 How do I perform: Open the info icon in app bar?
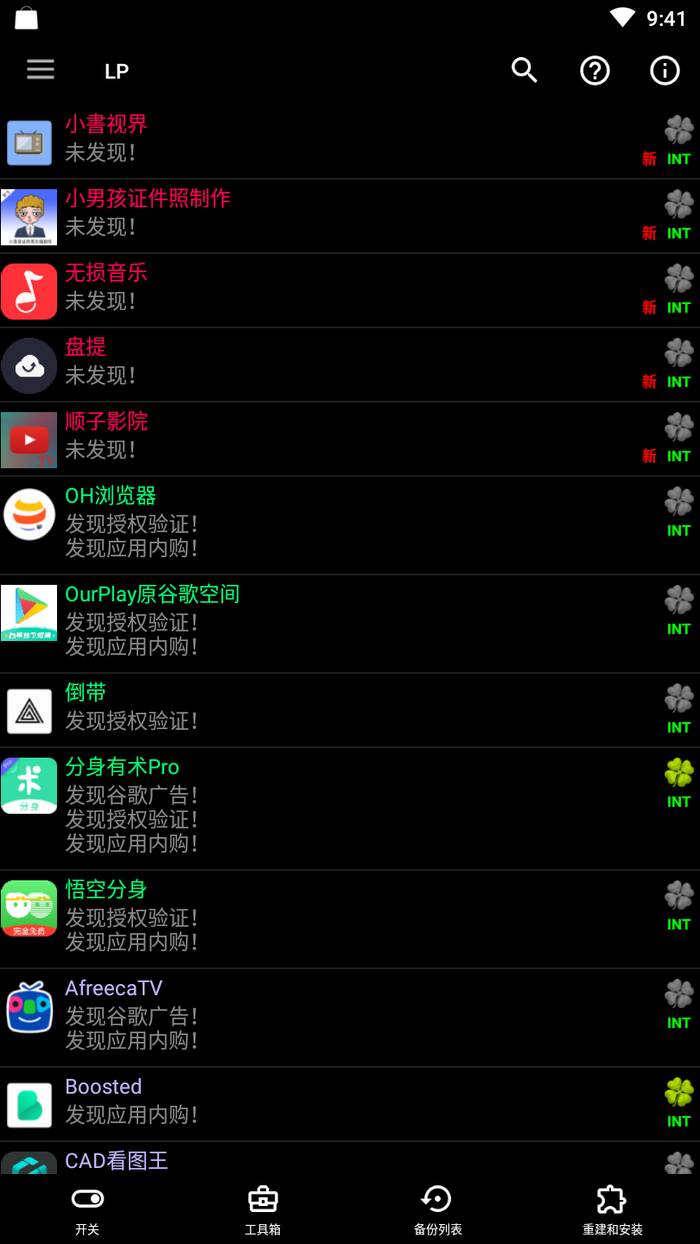[x=665, y=70]
